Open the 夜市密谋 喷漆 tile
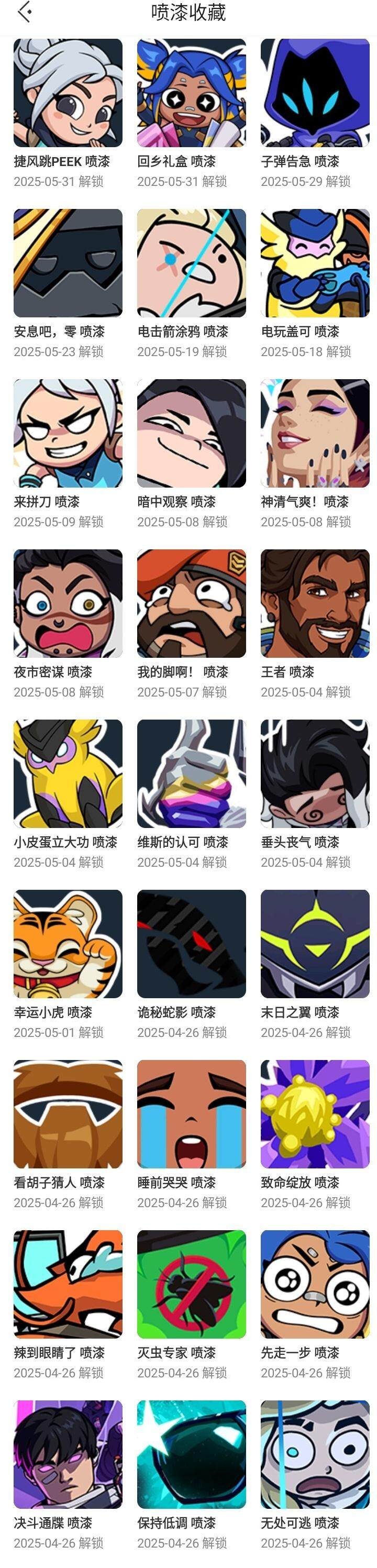The height and width of the screenshot is (1568, 377). (x=68, y=603)
